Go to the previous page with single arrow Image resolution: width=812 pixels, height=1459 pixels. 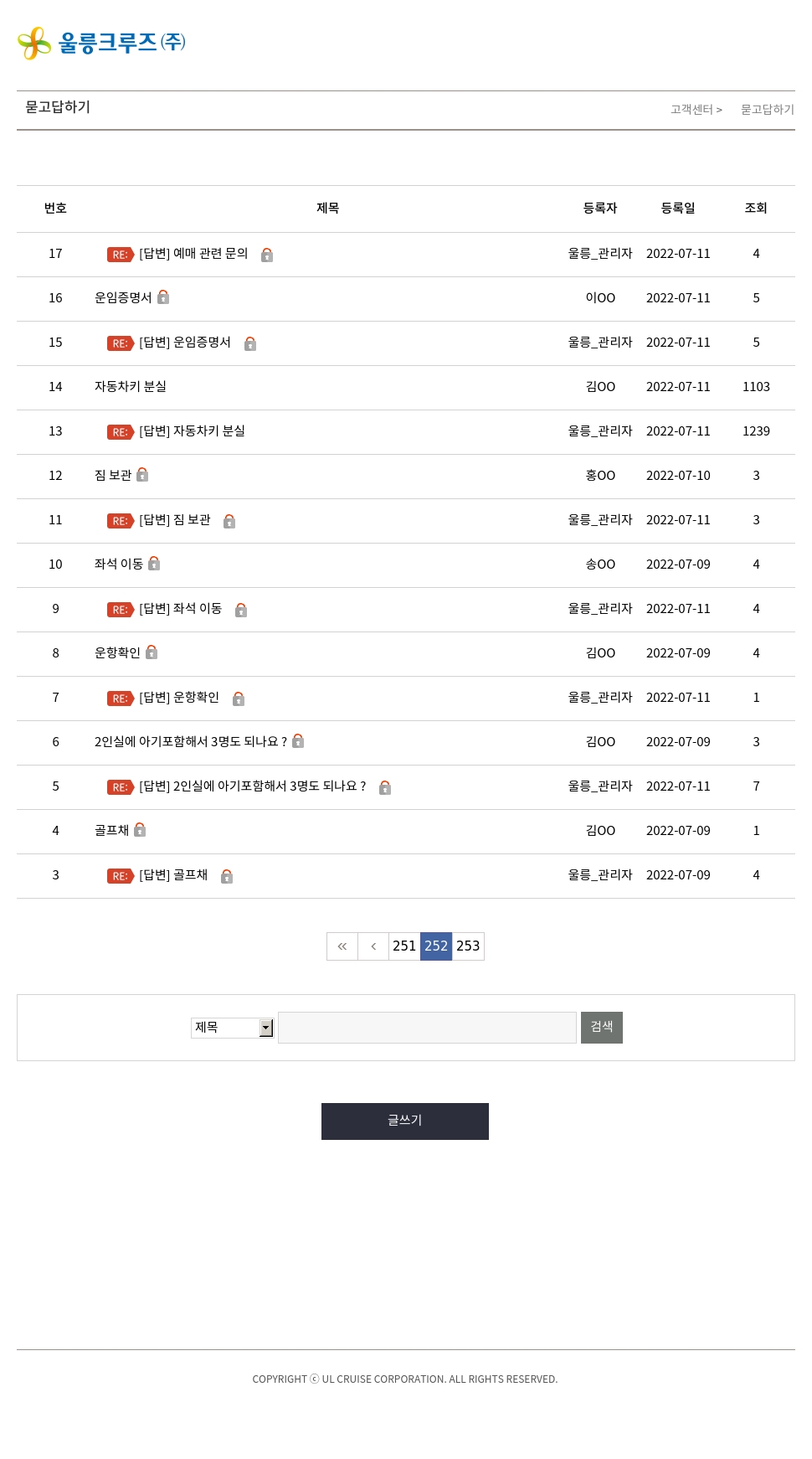tap(373, 946)
